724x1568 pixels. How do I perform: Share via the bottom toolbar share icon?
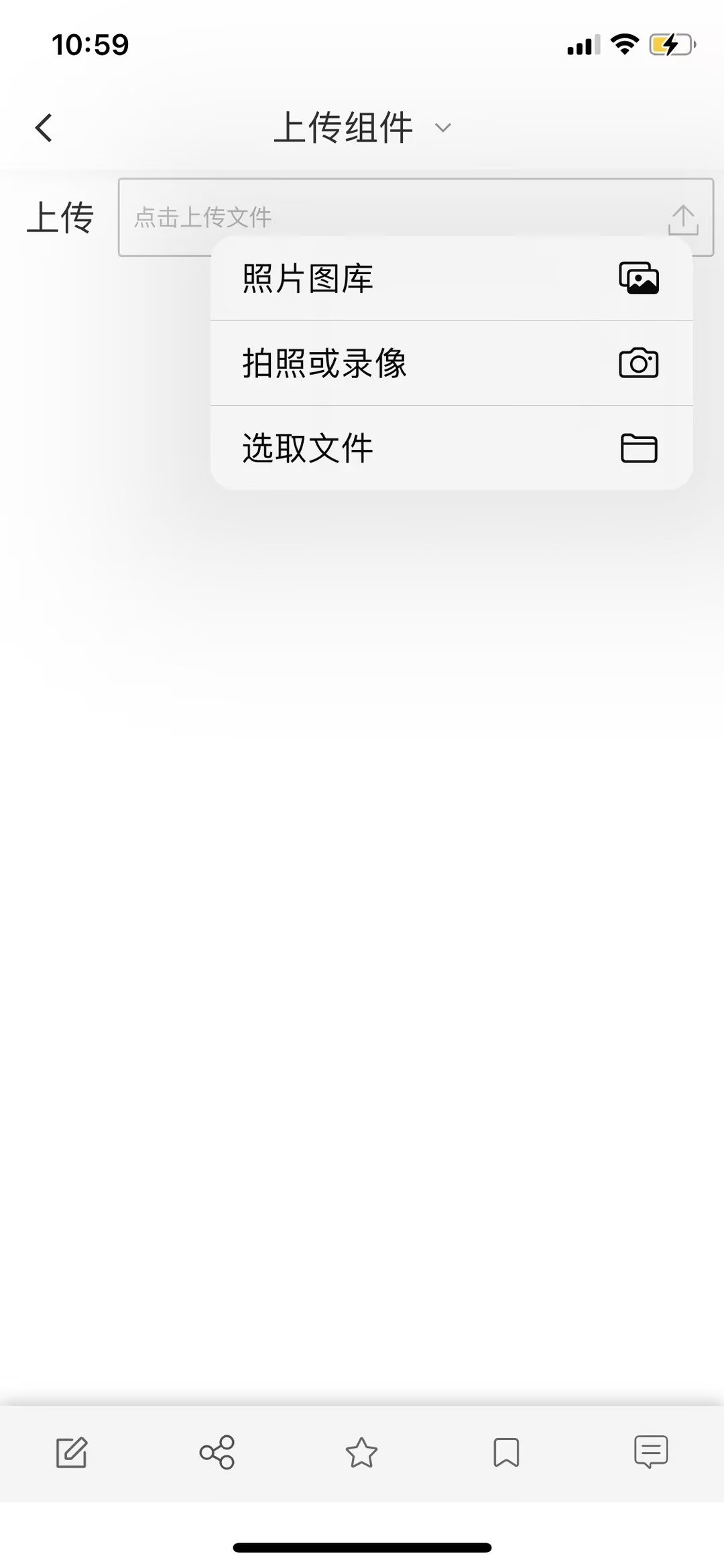coord(217,1453)
